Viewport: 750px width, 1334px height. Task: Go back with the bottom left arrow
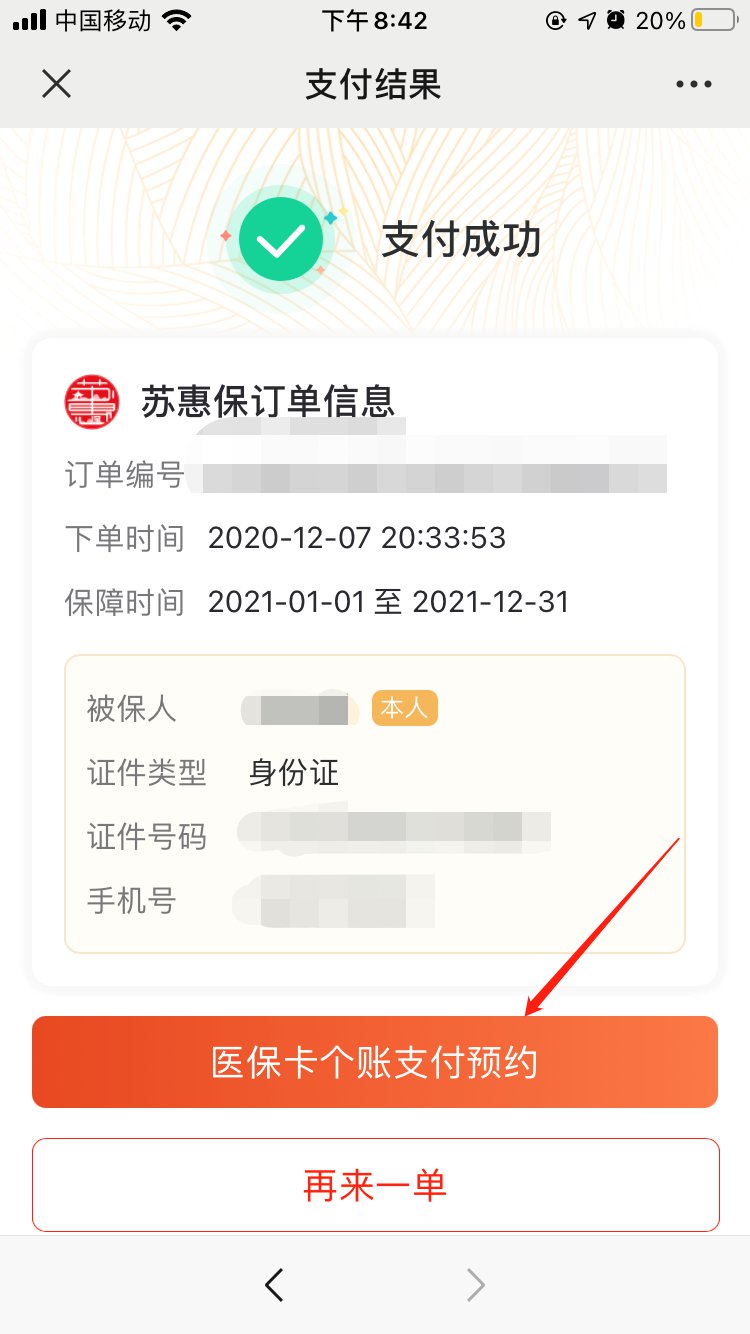click(x=274, y=1284)
